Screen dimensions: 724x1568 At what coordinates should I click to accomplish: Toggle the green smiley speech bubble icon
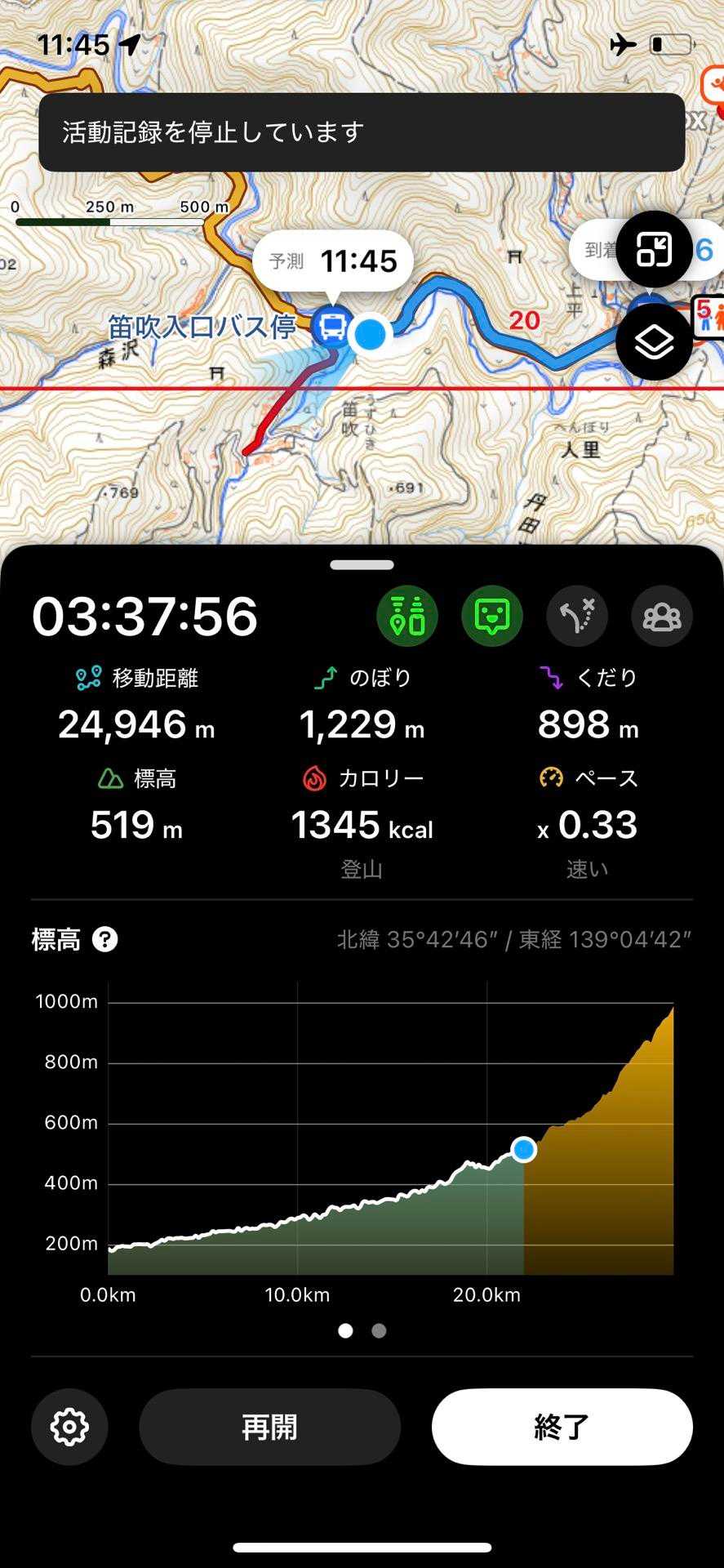coord(492,616)
